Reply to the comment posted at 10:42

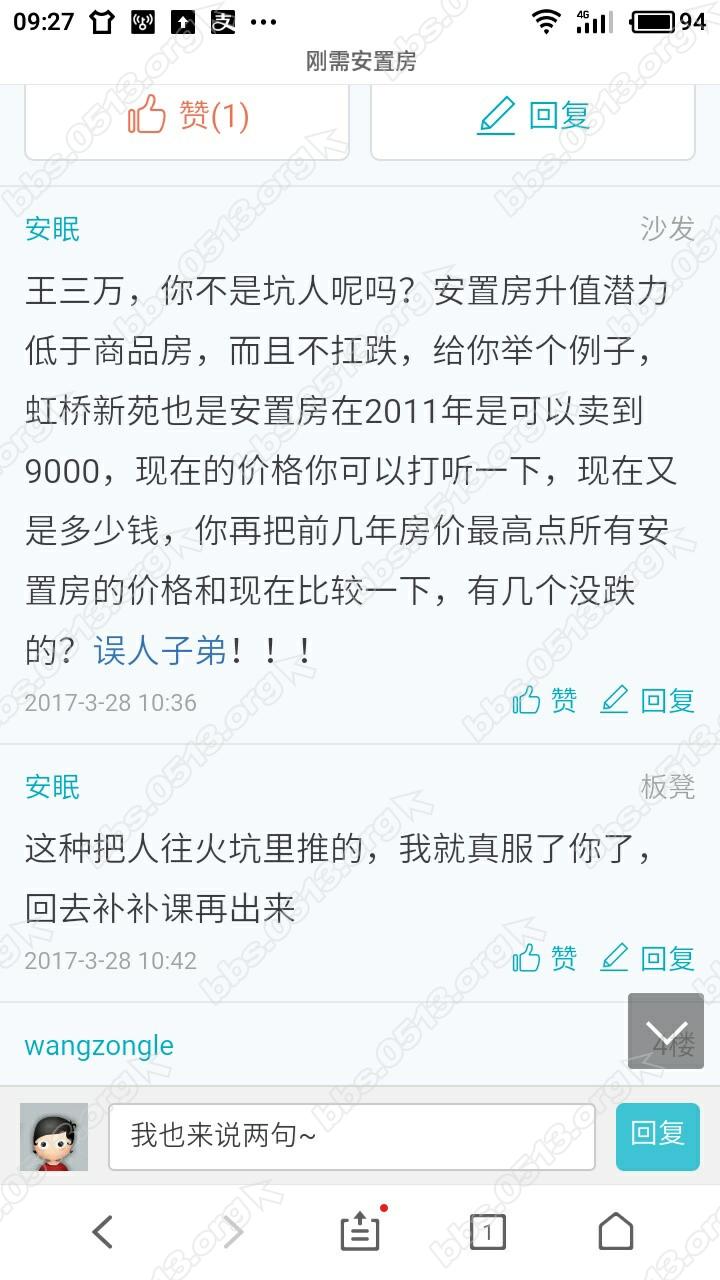click(648, 959)
